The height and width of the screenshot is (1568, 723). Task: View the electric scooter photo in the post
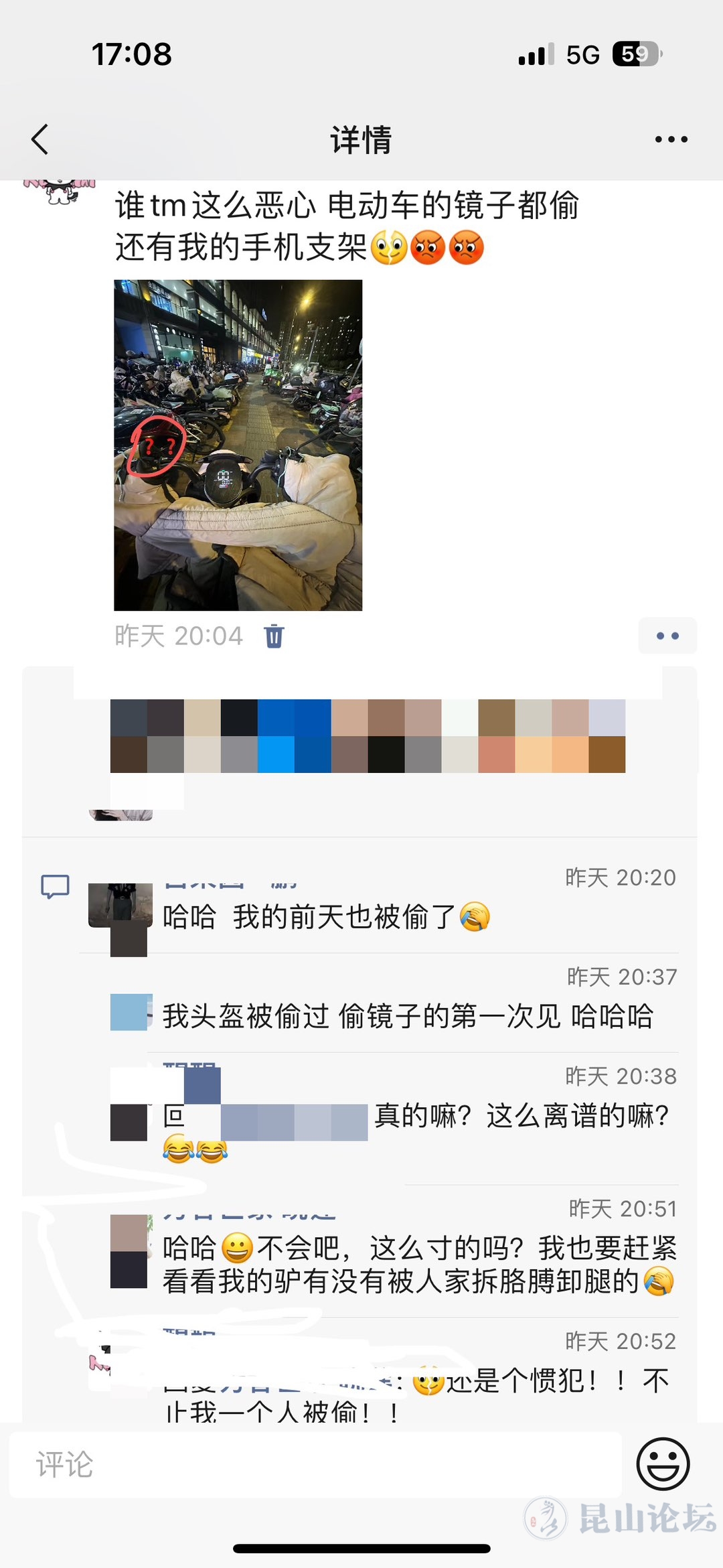[238, 445]
